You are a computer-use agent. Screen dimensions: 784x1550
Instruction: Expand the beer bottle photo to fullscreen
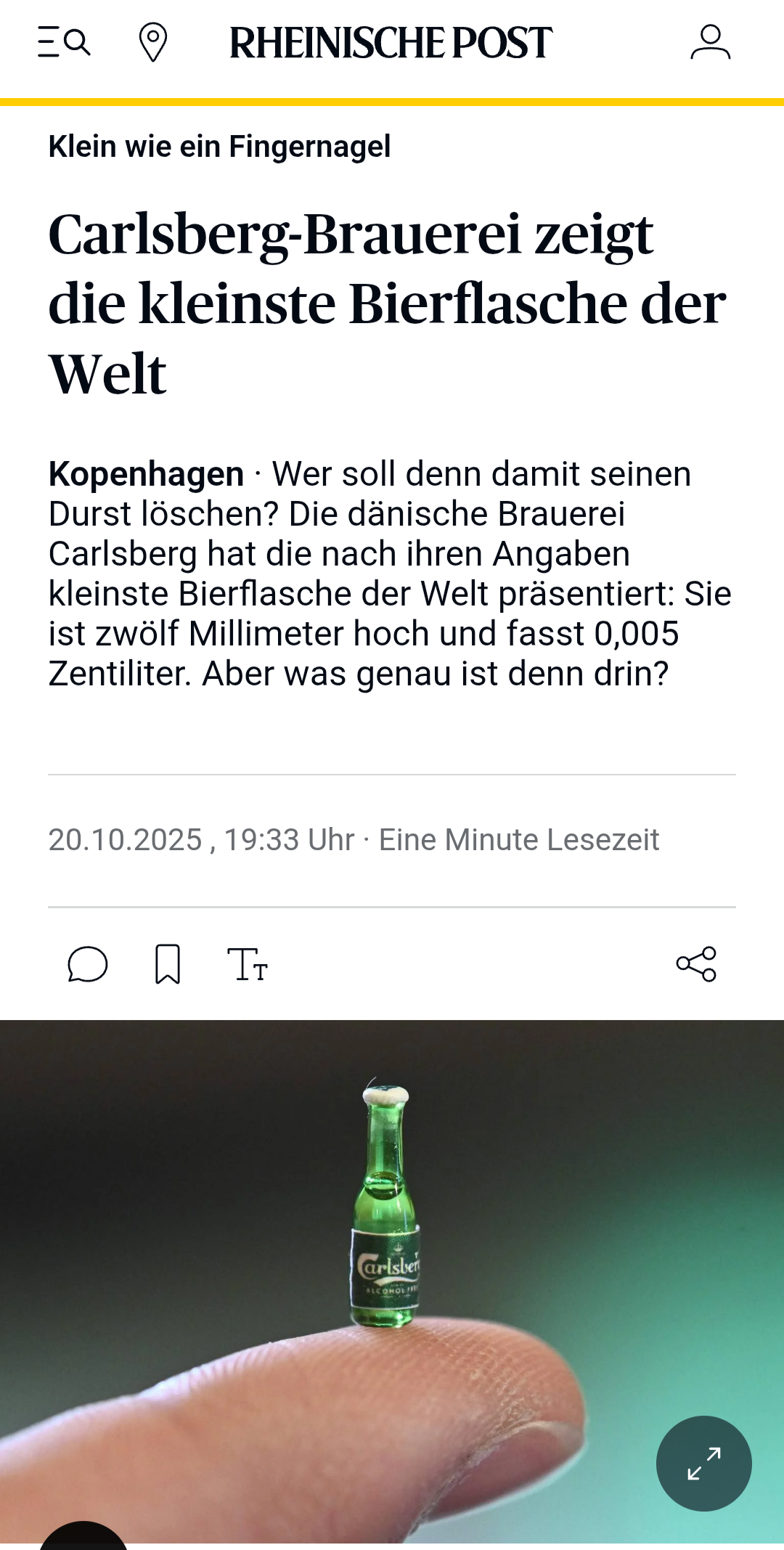tap(703, 1464)
